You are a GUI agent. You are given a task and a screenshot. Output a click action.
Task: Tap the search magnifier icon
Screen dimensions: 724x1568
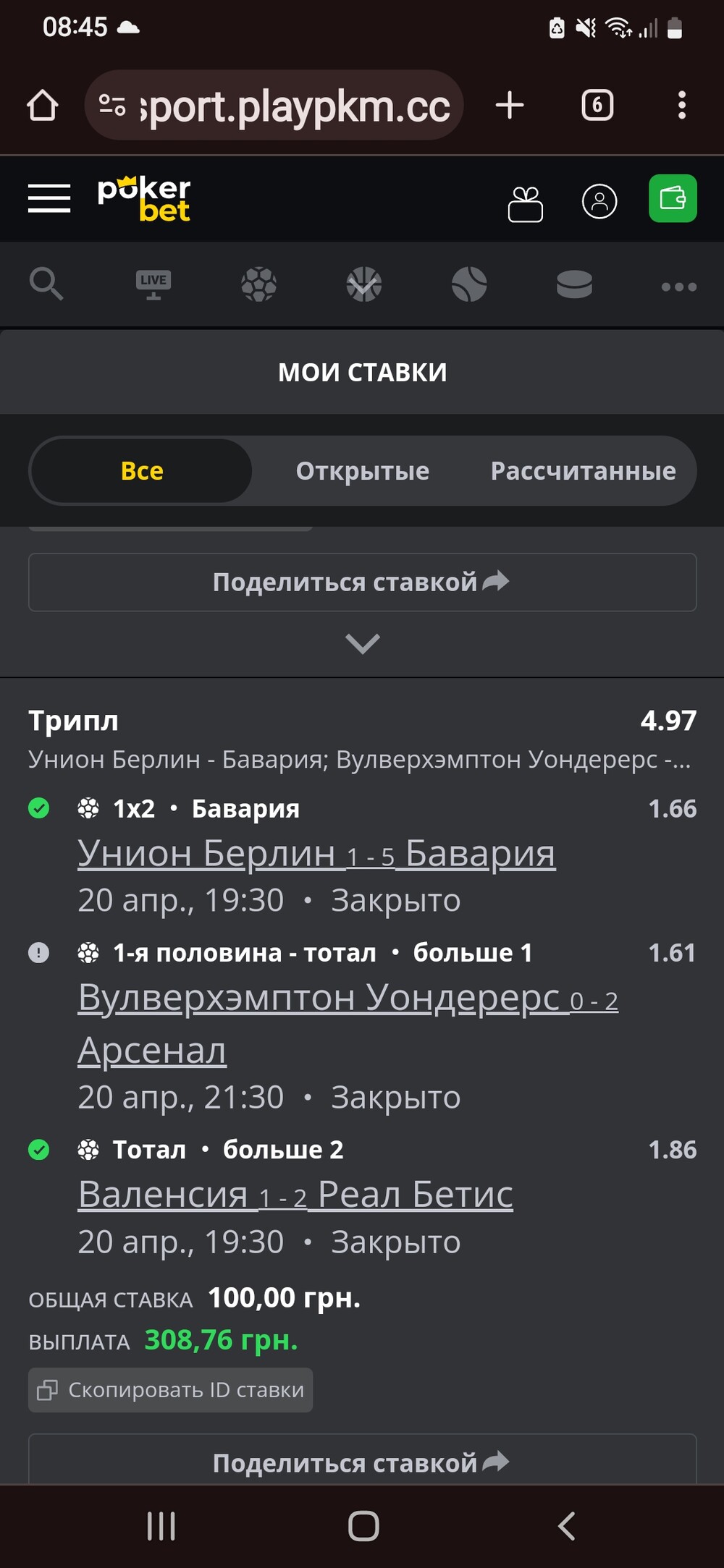point(46,284)
